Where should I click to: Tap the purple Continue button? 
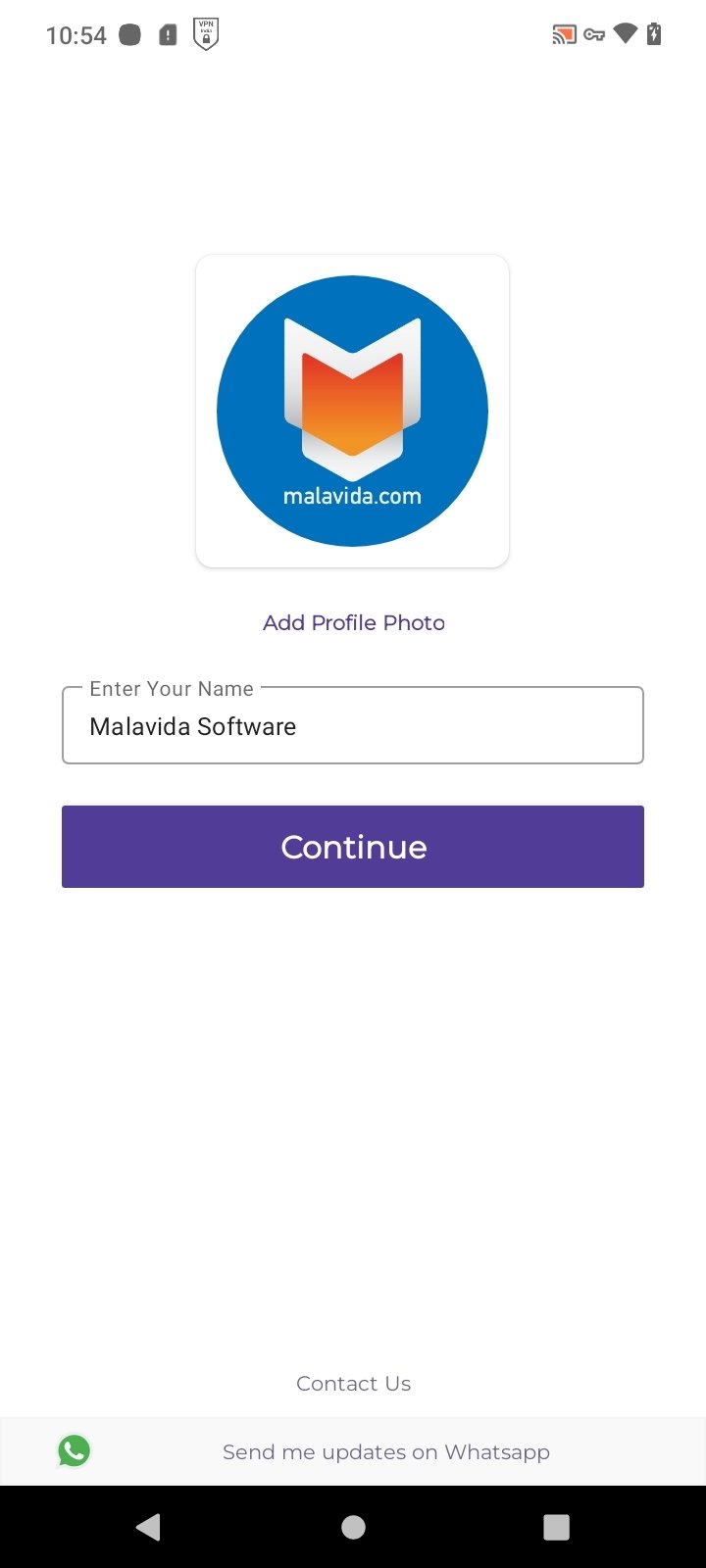[x=353, y=847]
